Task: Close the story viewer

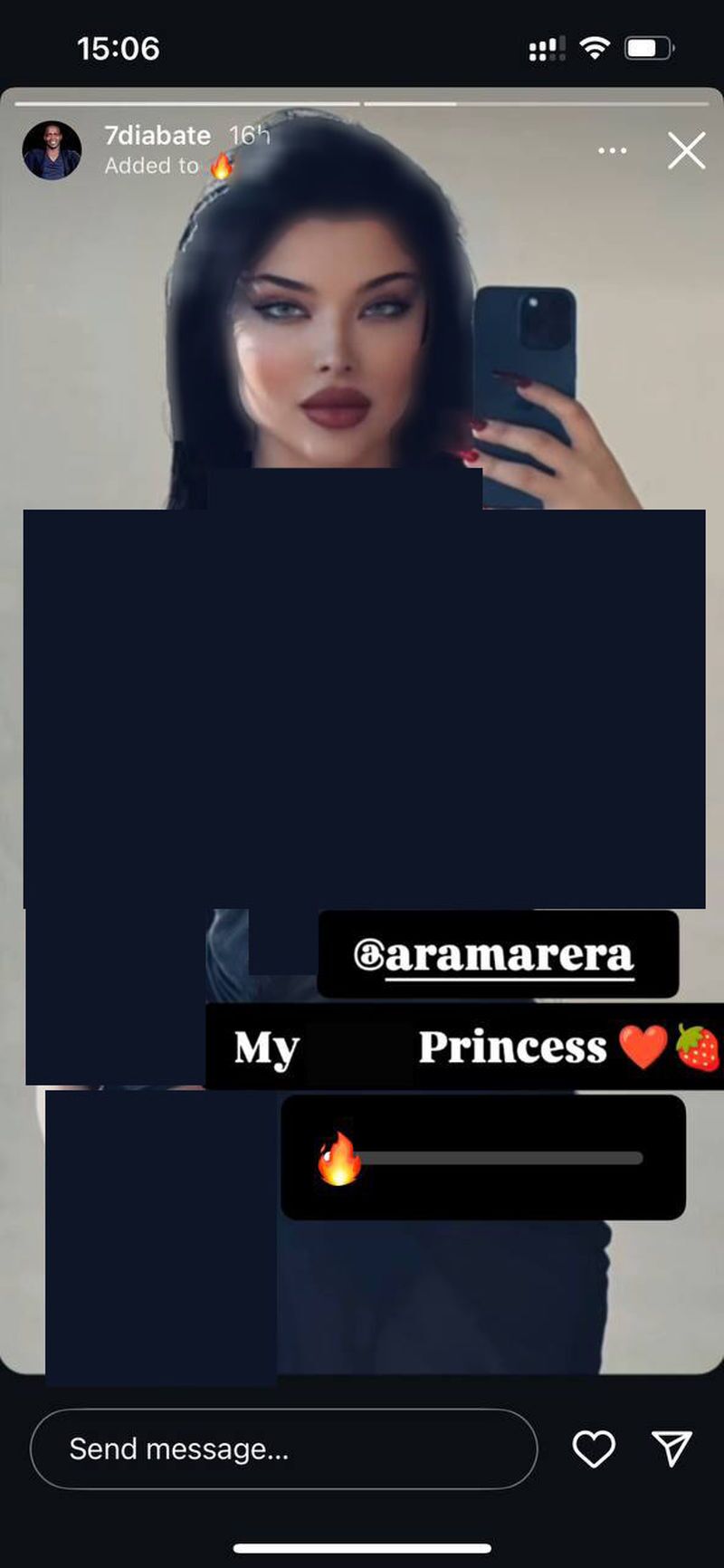Action: click(x=687, y=150)
